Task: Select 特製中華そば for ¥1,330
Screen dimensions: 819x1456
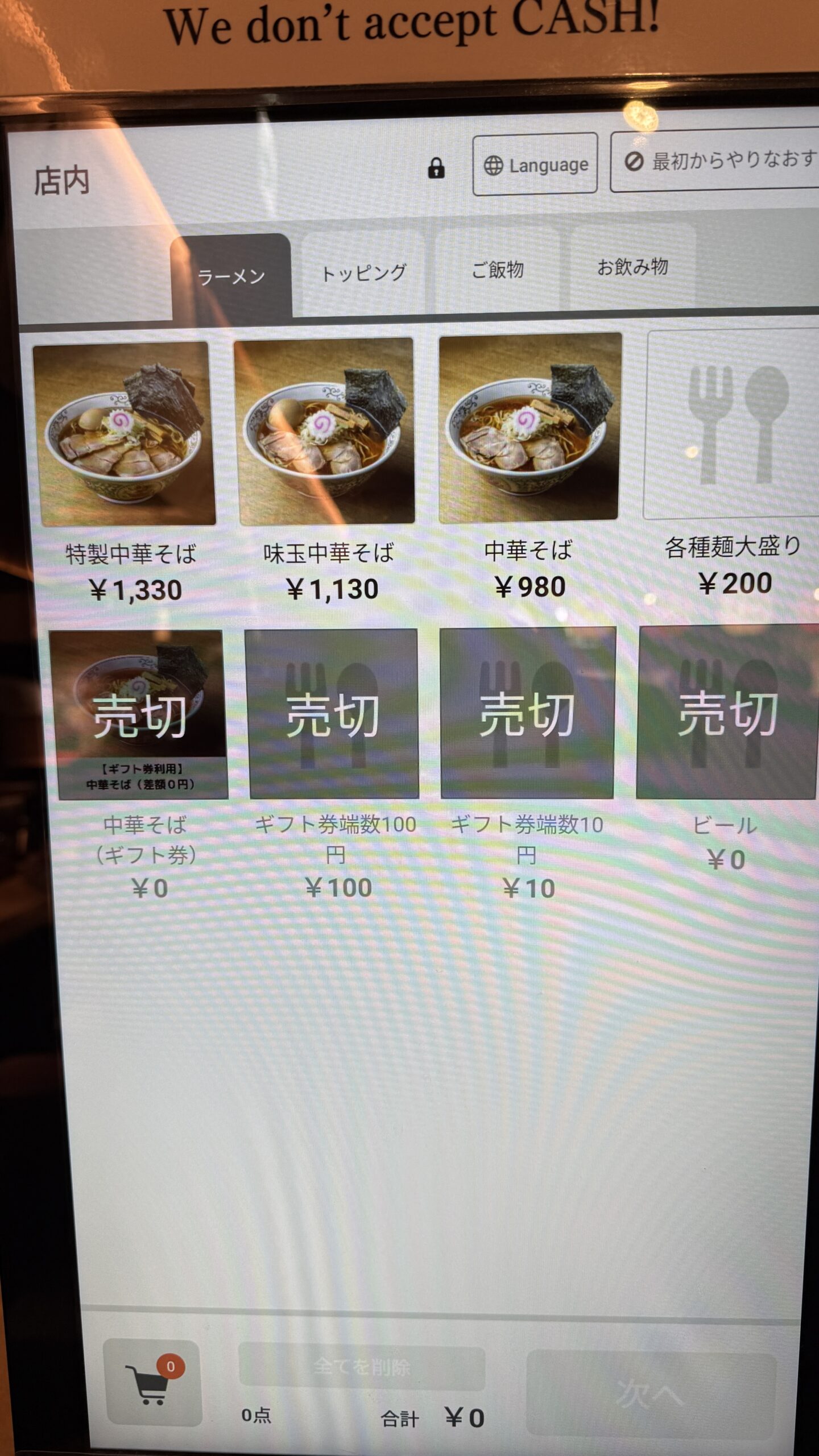Action: (125, 435)
